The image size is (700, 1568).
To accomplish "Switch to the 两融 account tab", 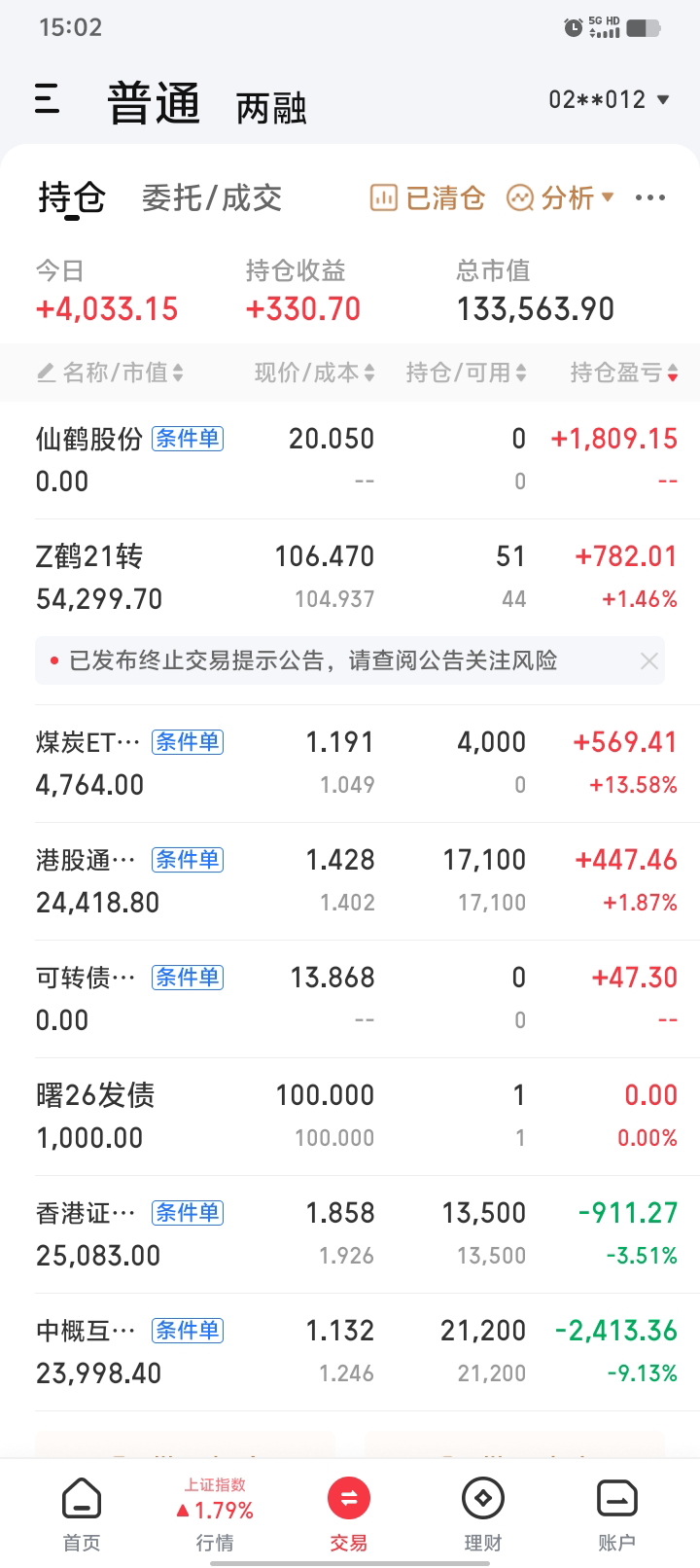I will tap(271, 108).
